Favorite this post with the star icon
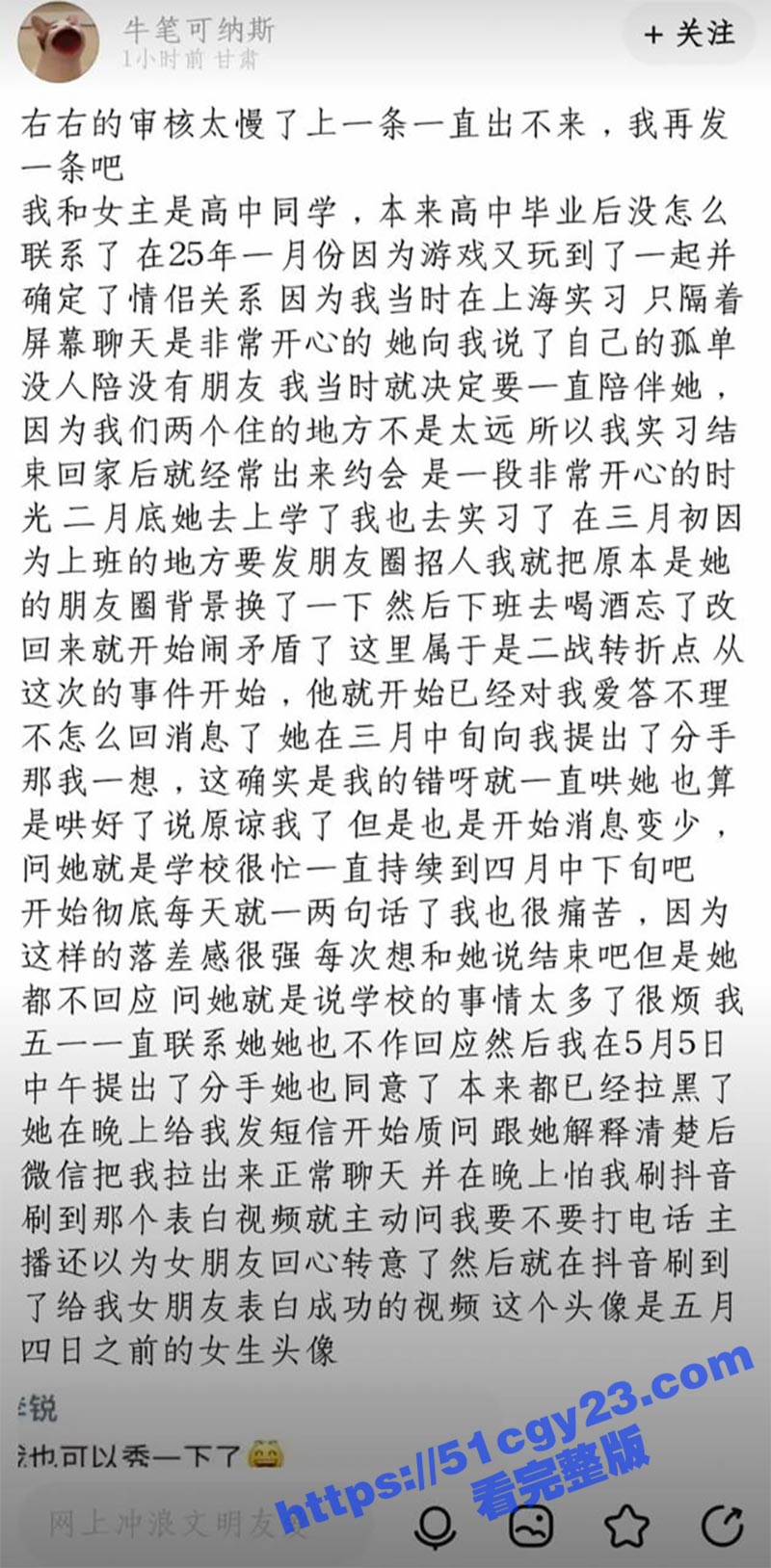 [x=625, y=1525]
